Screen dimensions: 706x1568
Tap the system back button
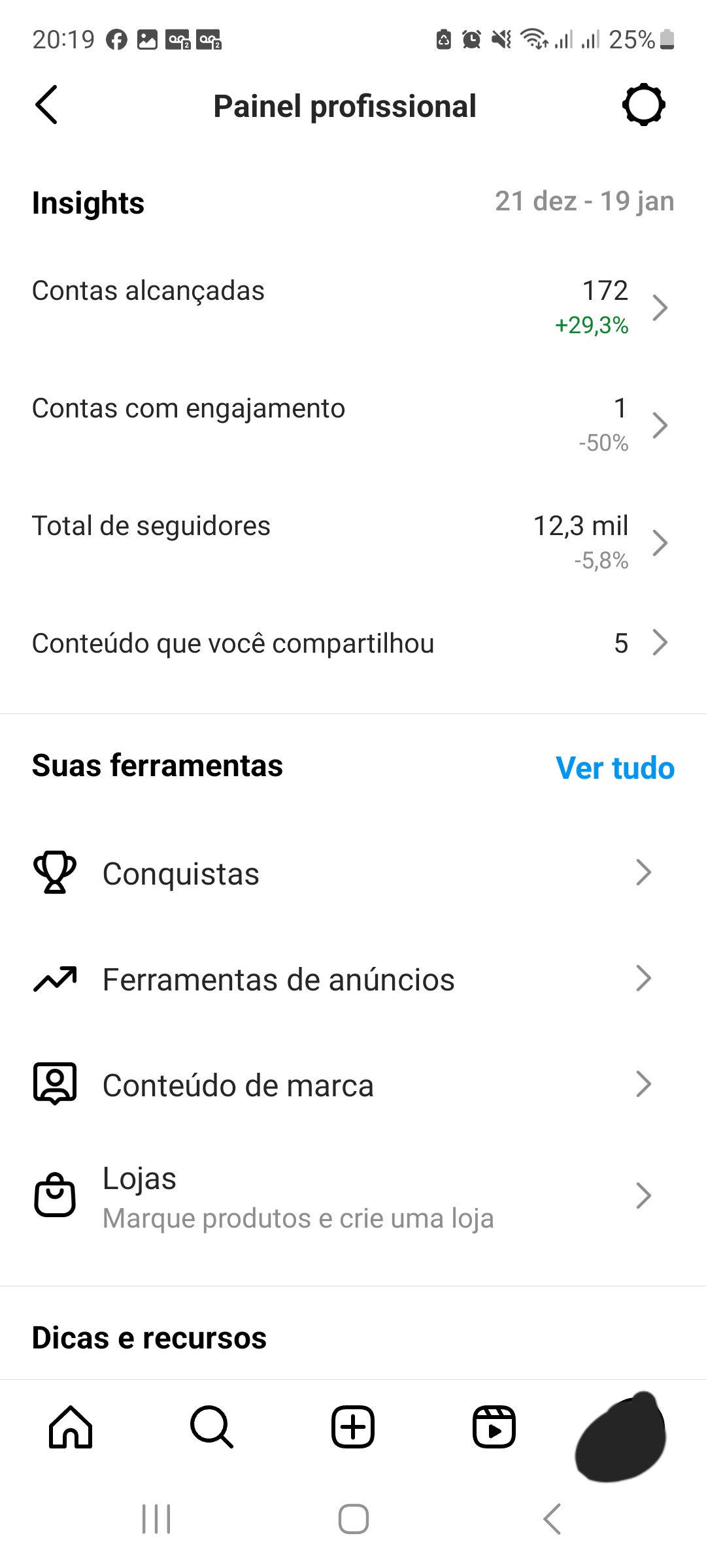click(x=552, y=1518)
